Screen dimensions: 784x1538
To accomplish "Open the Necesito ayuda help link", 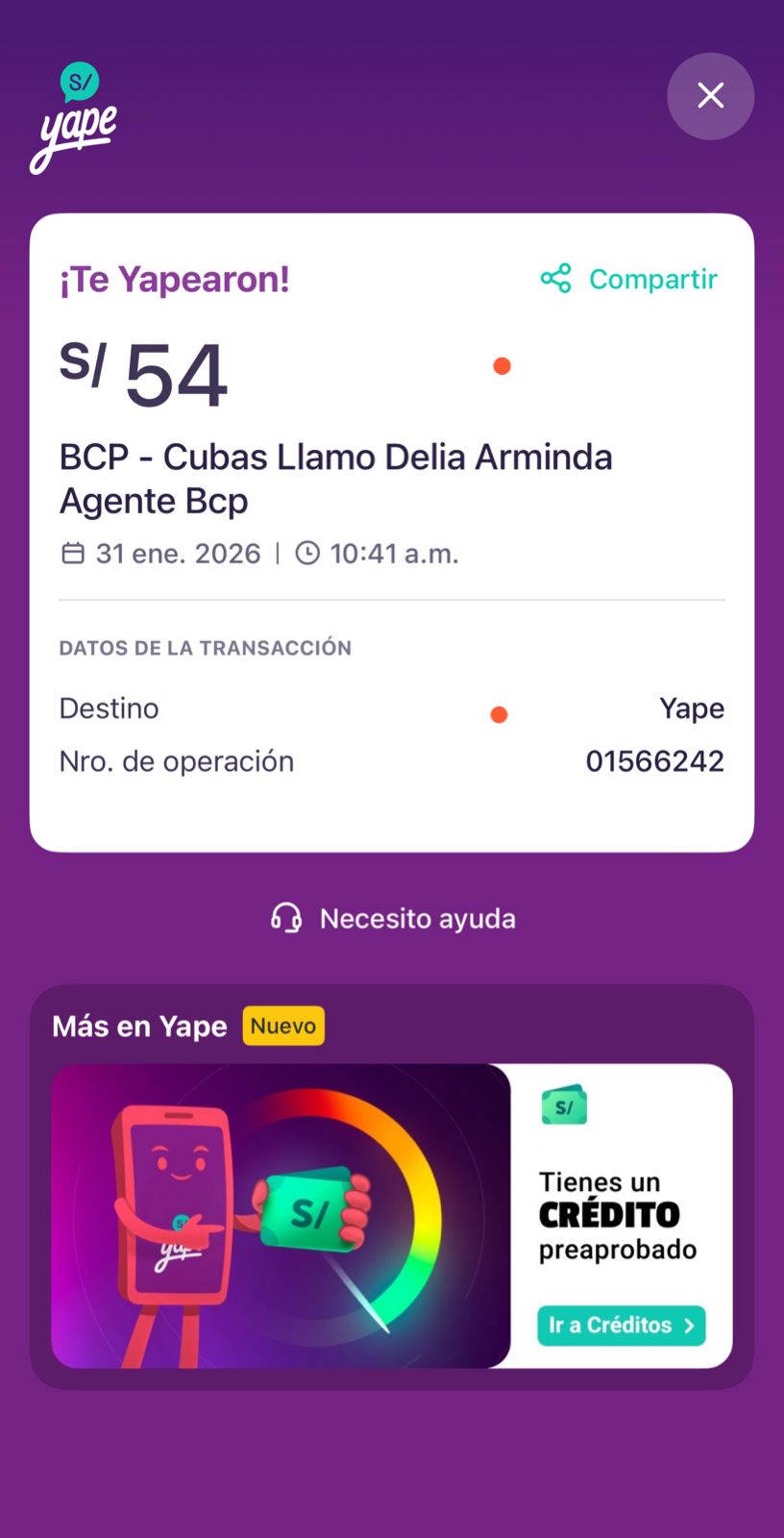I will coord(393,919).
